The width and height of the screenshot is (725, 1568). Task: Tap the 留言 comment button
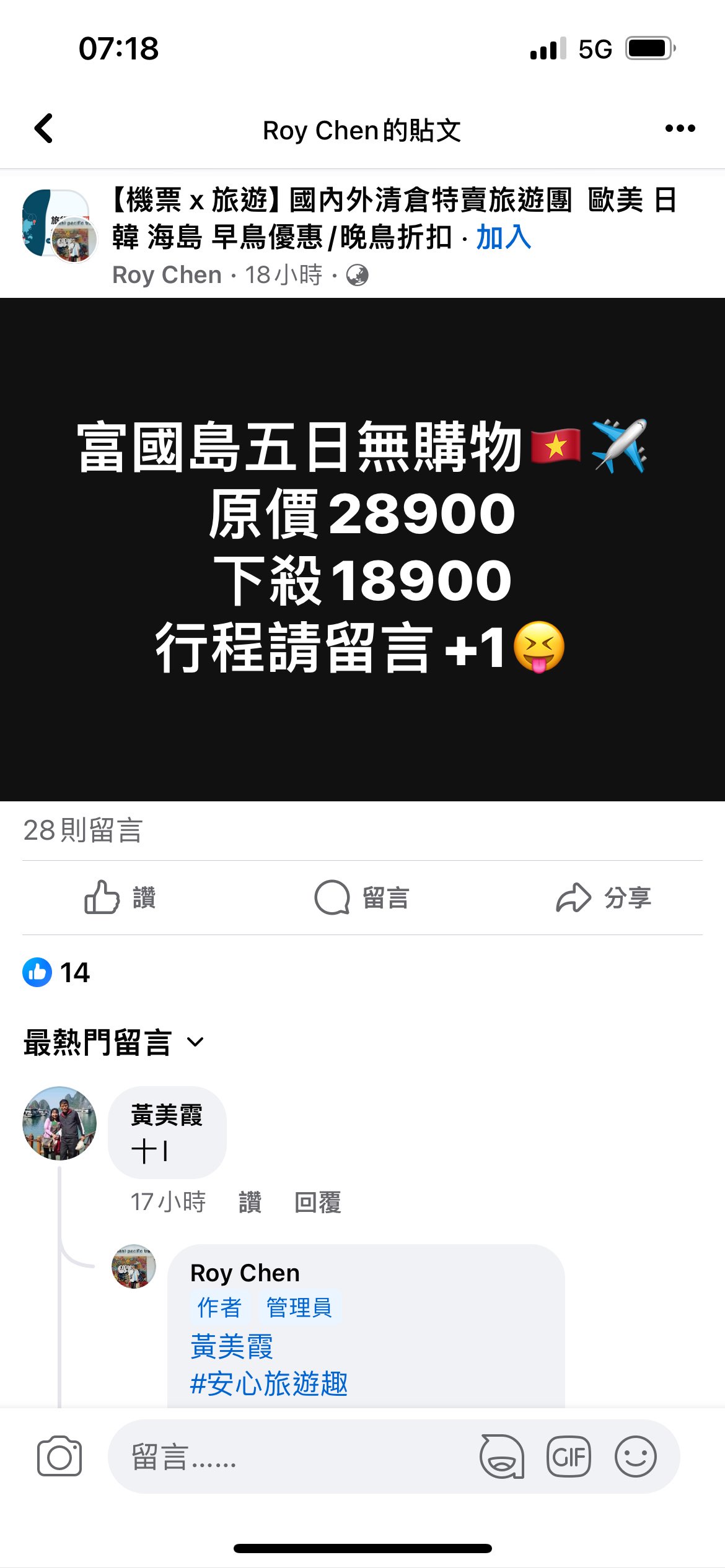pos(362,897)
